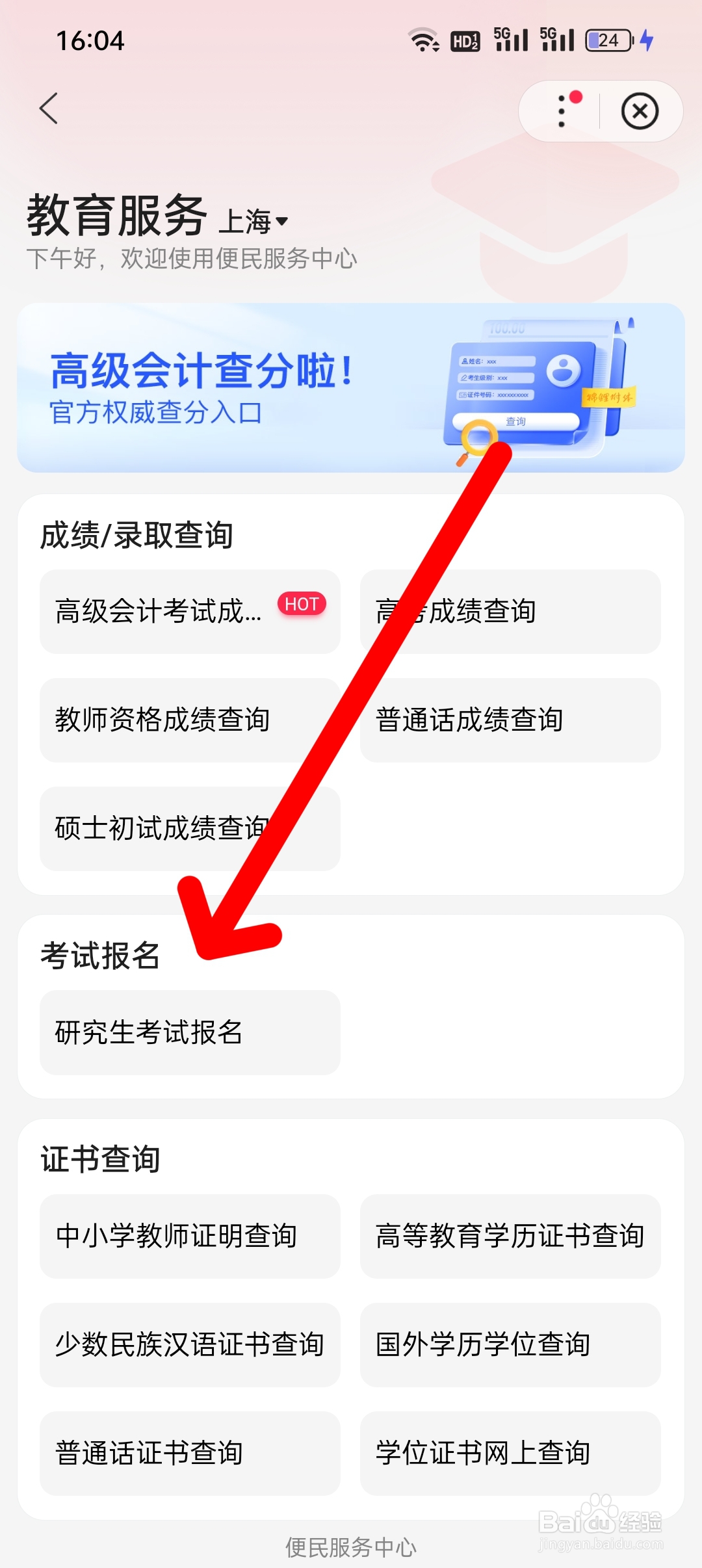Image resolution: width=702 pixels, height=1568 pixels.
Task: Tap the battery indicator
Action: pos(604,40)
